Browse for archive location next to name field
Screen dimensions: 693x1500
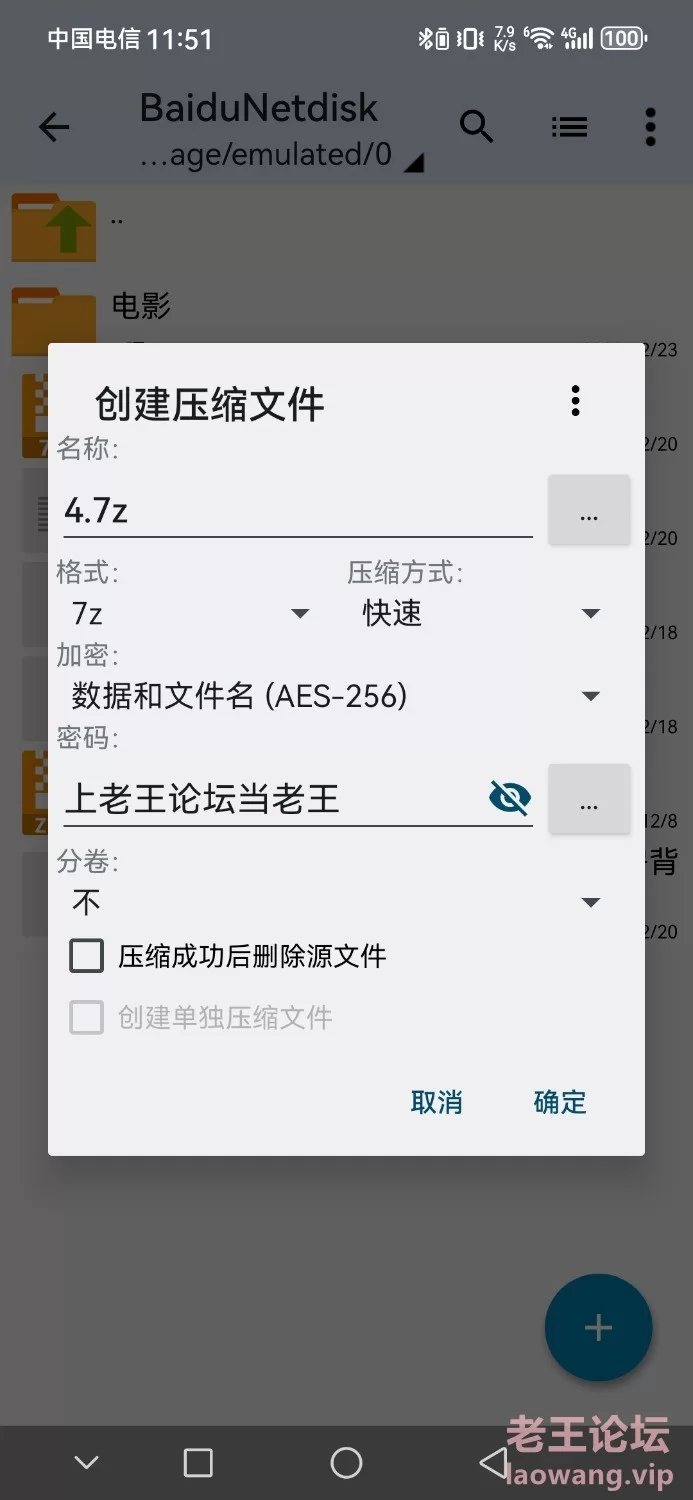pos(589,510)
